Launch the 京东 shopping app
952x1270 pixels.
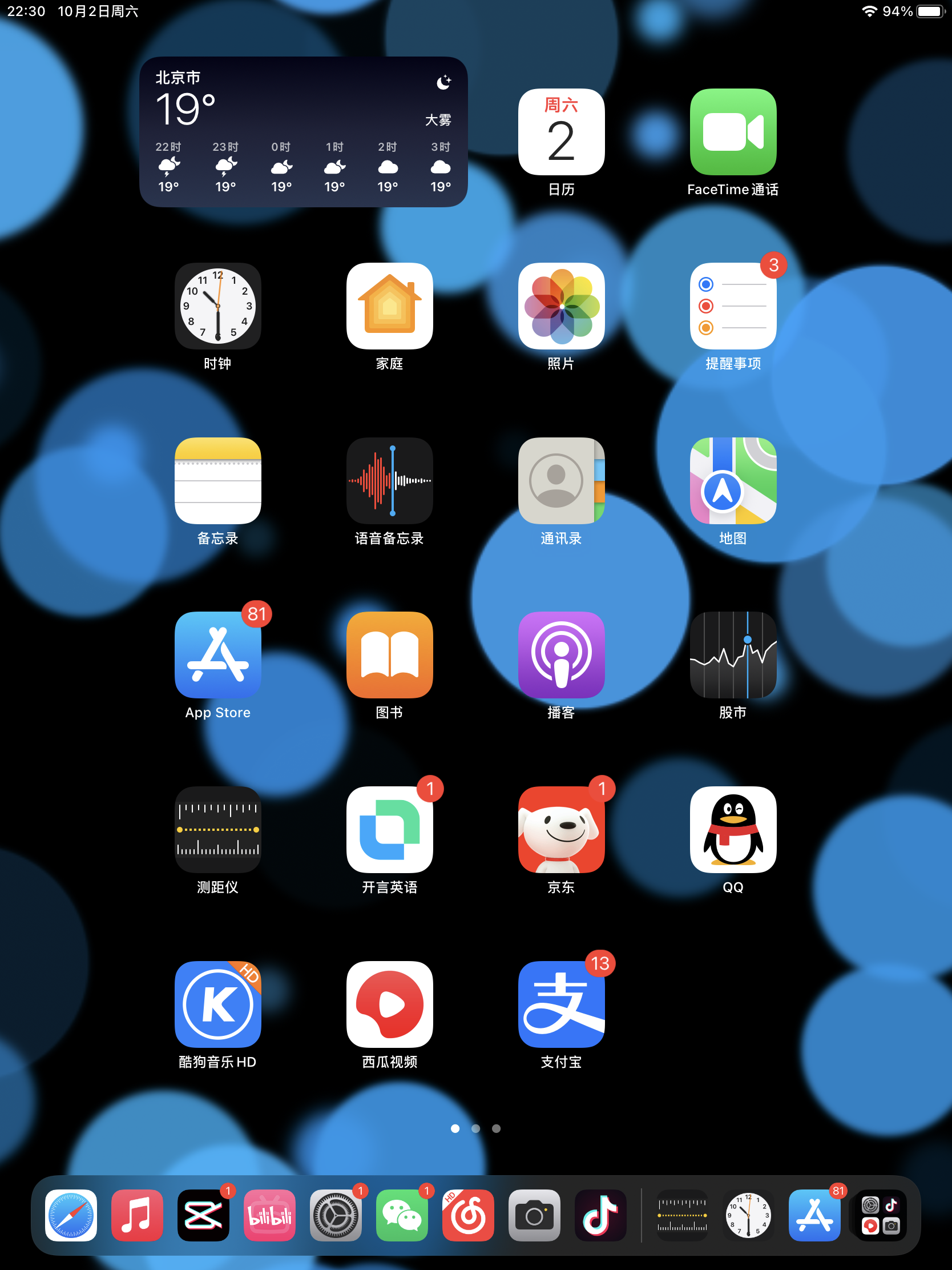tap(560, 829)
